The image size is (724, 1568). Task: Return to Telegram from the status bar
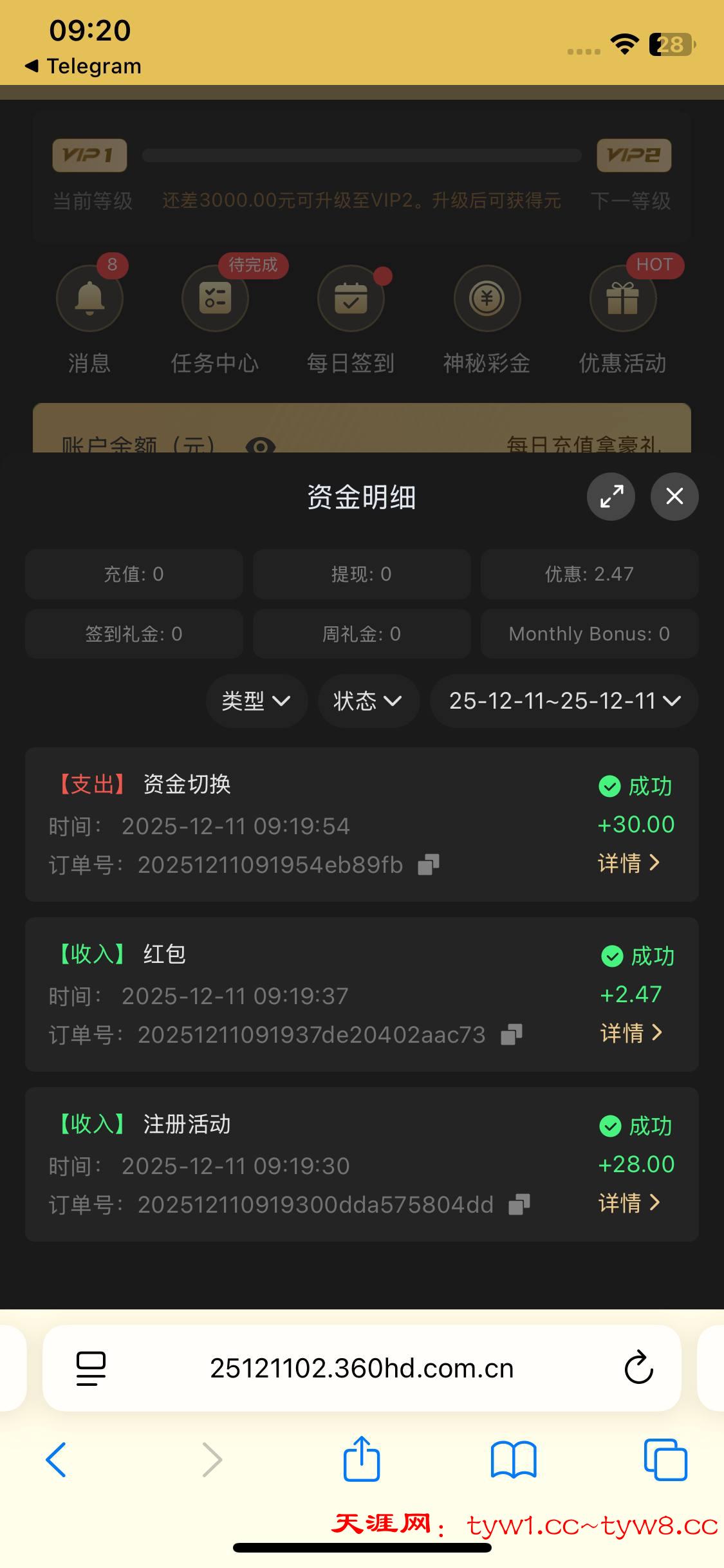[84, 66]
